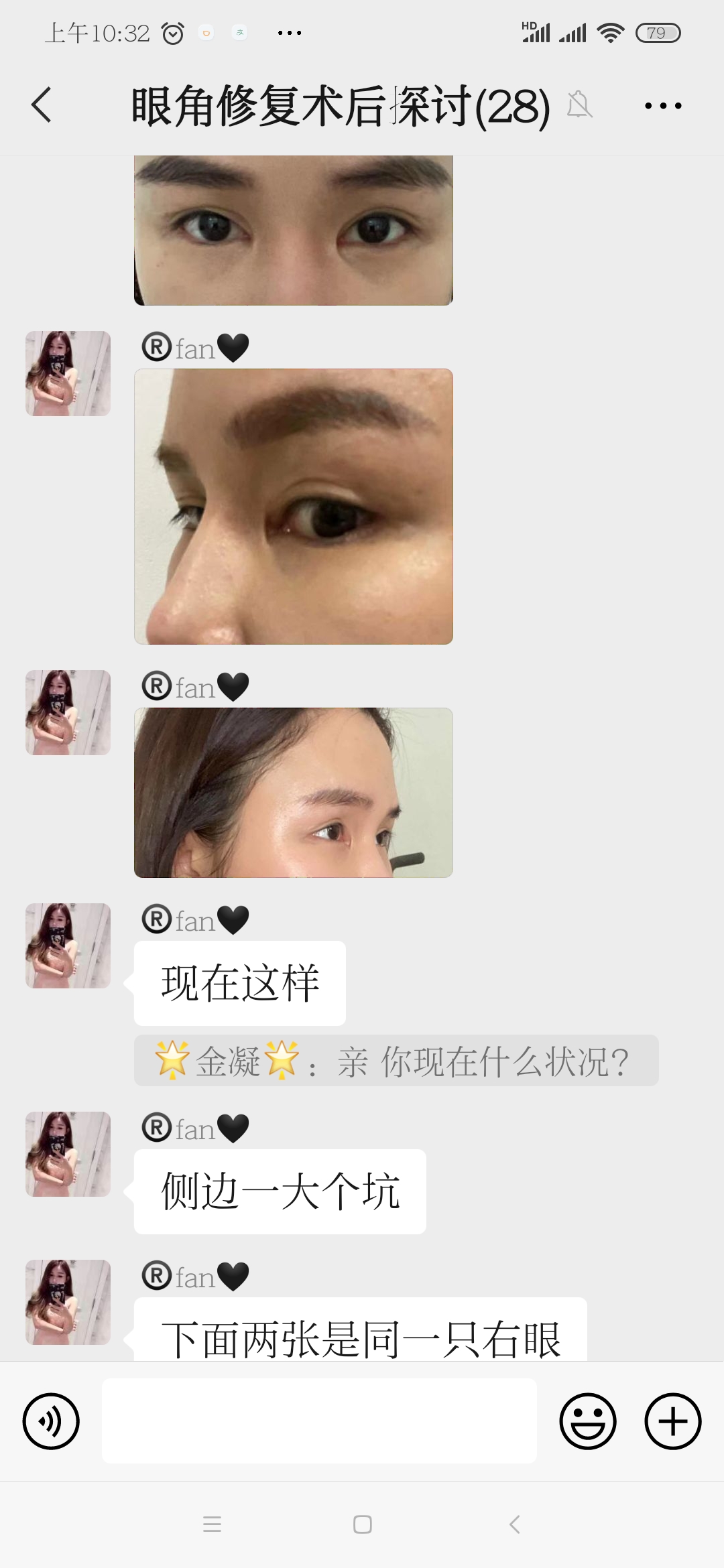724x1568 pixels.
Task: Open fan's avatar beside "现在这样"
Action: pos(68,945)
